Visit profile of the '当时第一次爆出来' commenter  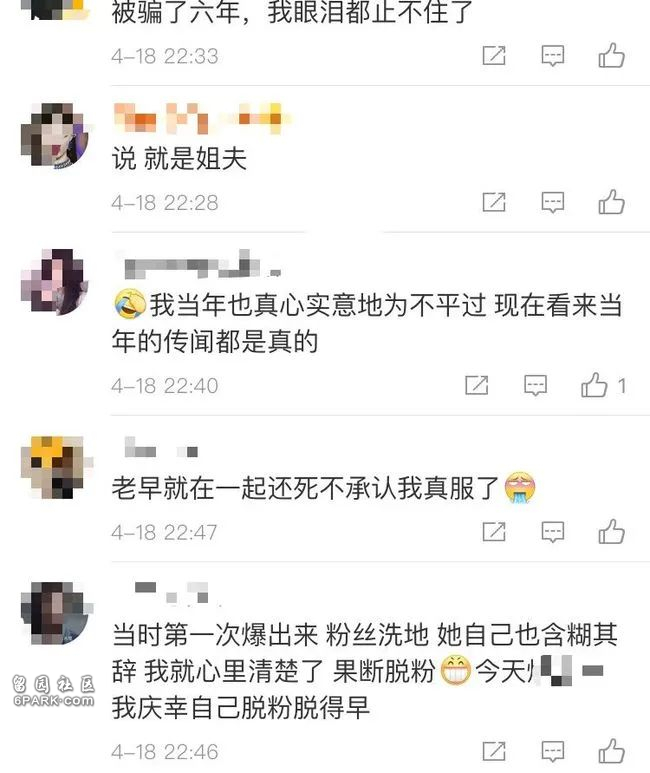[x=54, y=612]
